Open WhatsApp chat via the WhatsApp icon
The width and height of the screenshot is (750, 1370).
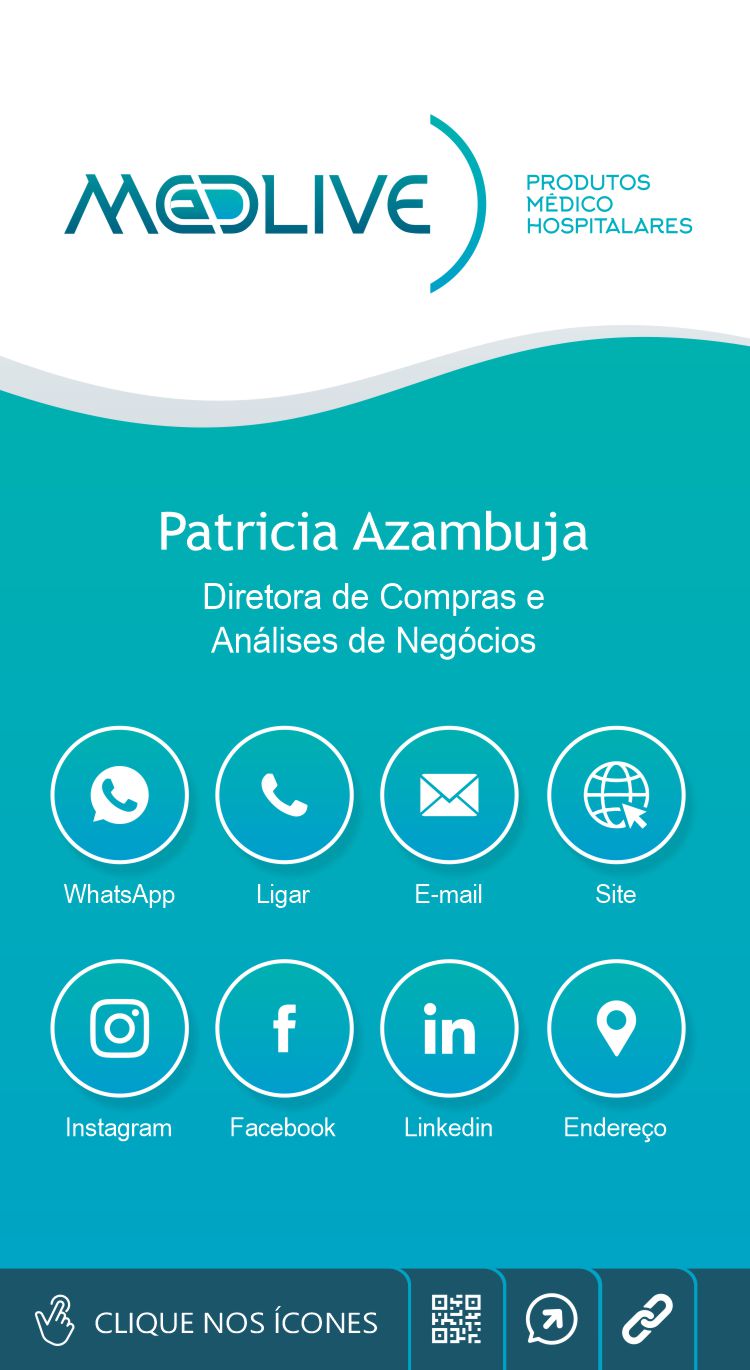(x=119, y=794)
